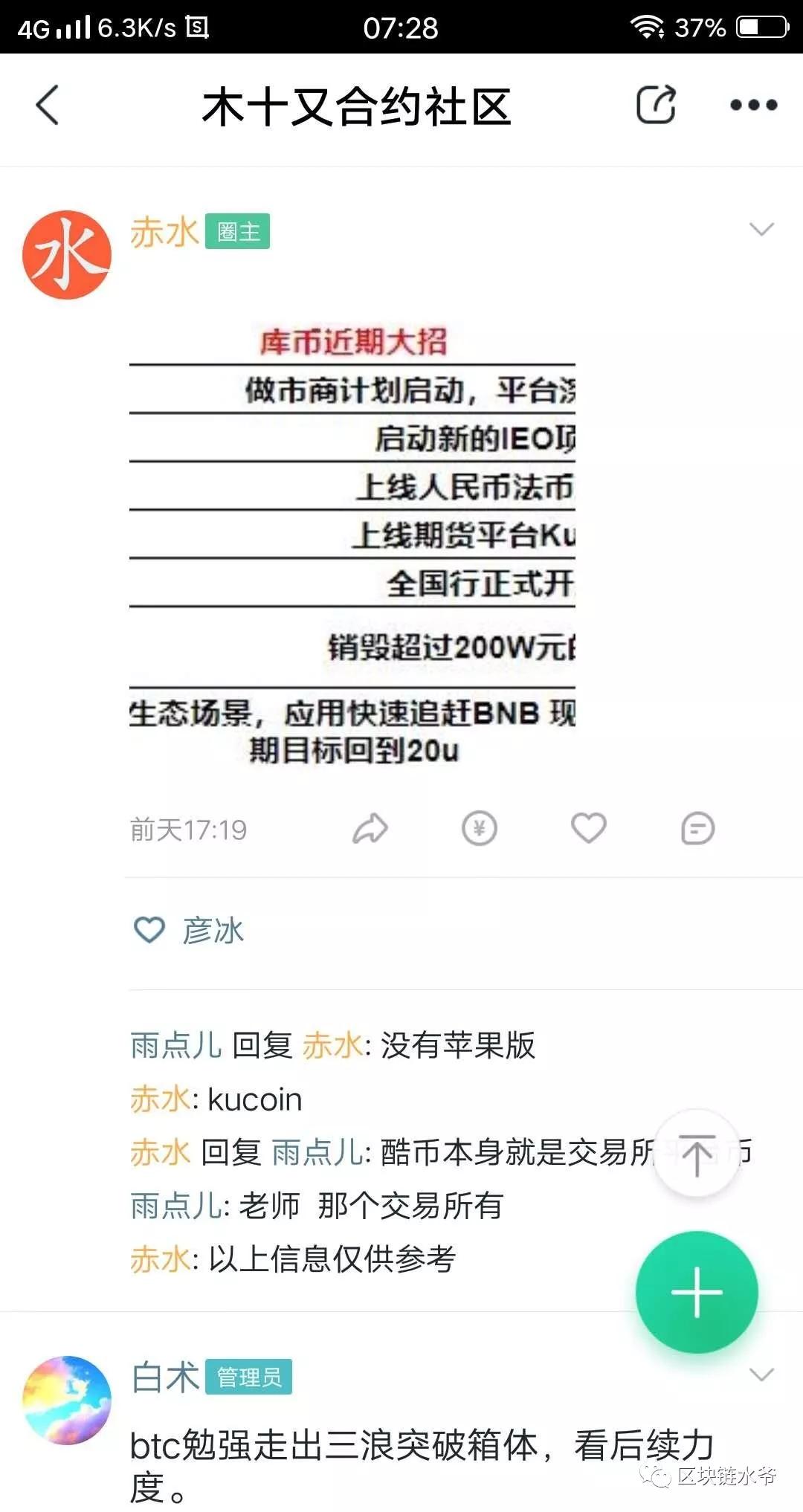Like 赤水's post
The image size is (803, 1512).
click(x=589, y=829)
